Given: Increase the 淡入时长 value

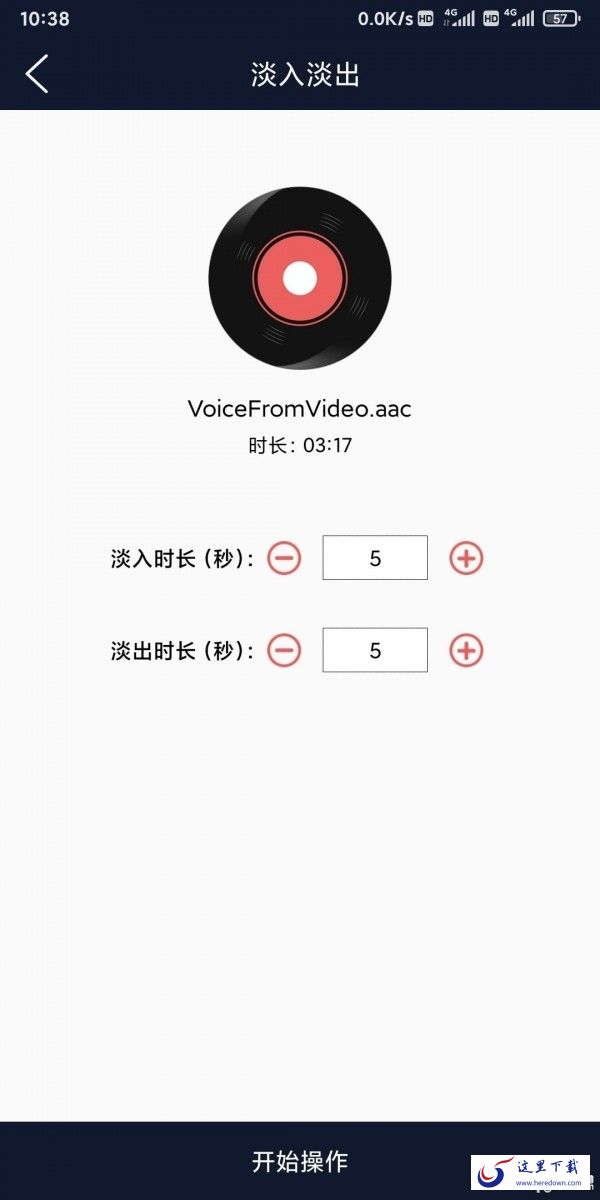Looking at the screenshot, I should click(466, 558).
